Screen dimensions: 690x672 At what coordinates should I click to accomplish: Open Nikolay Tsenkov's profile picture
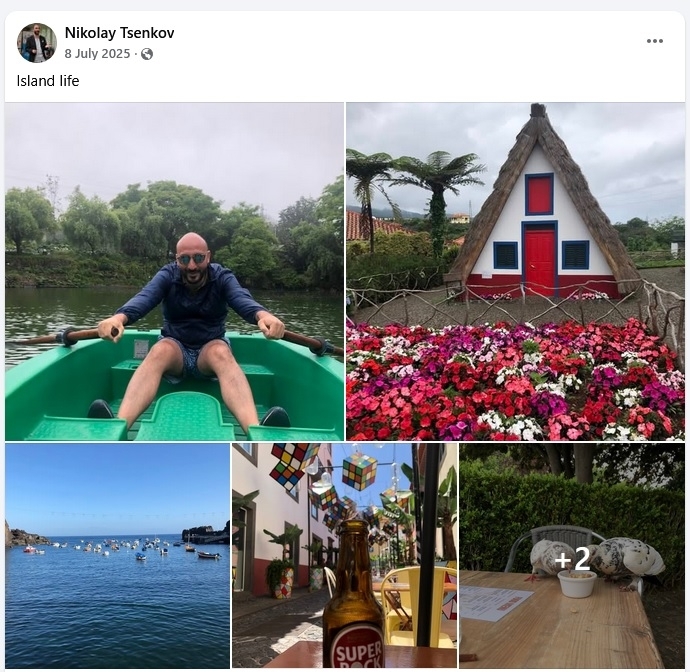[x=37, y=43]
